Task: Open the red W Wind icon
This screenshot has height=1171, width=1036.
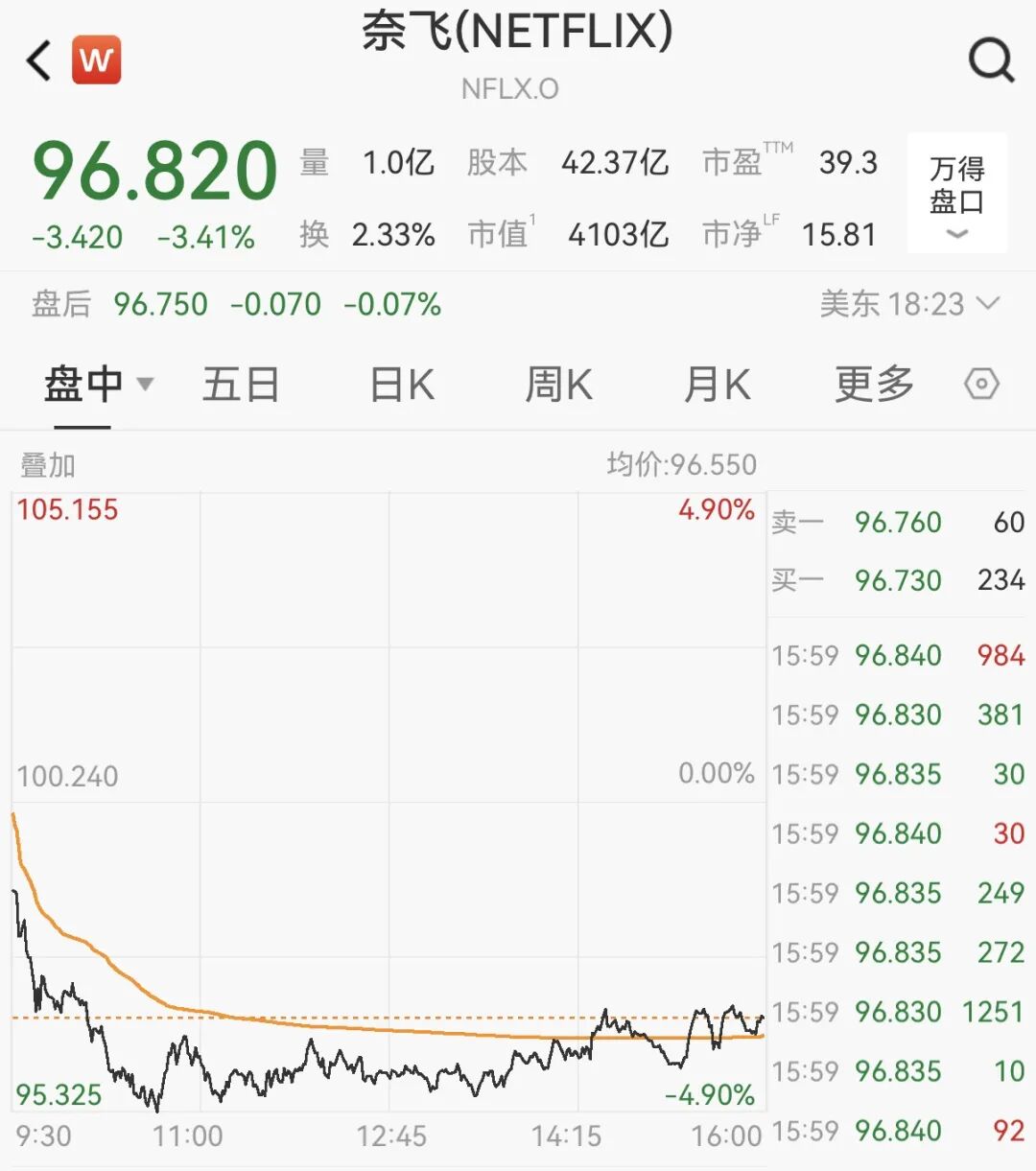Action: click(x=96, y=60)
